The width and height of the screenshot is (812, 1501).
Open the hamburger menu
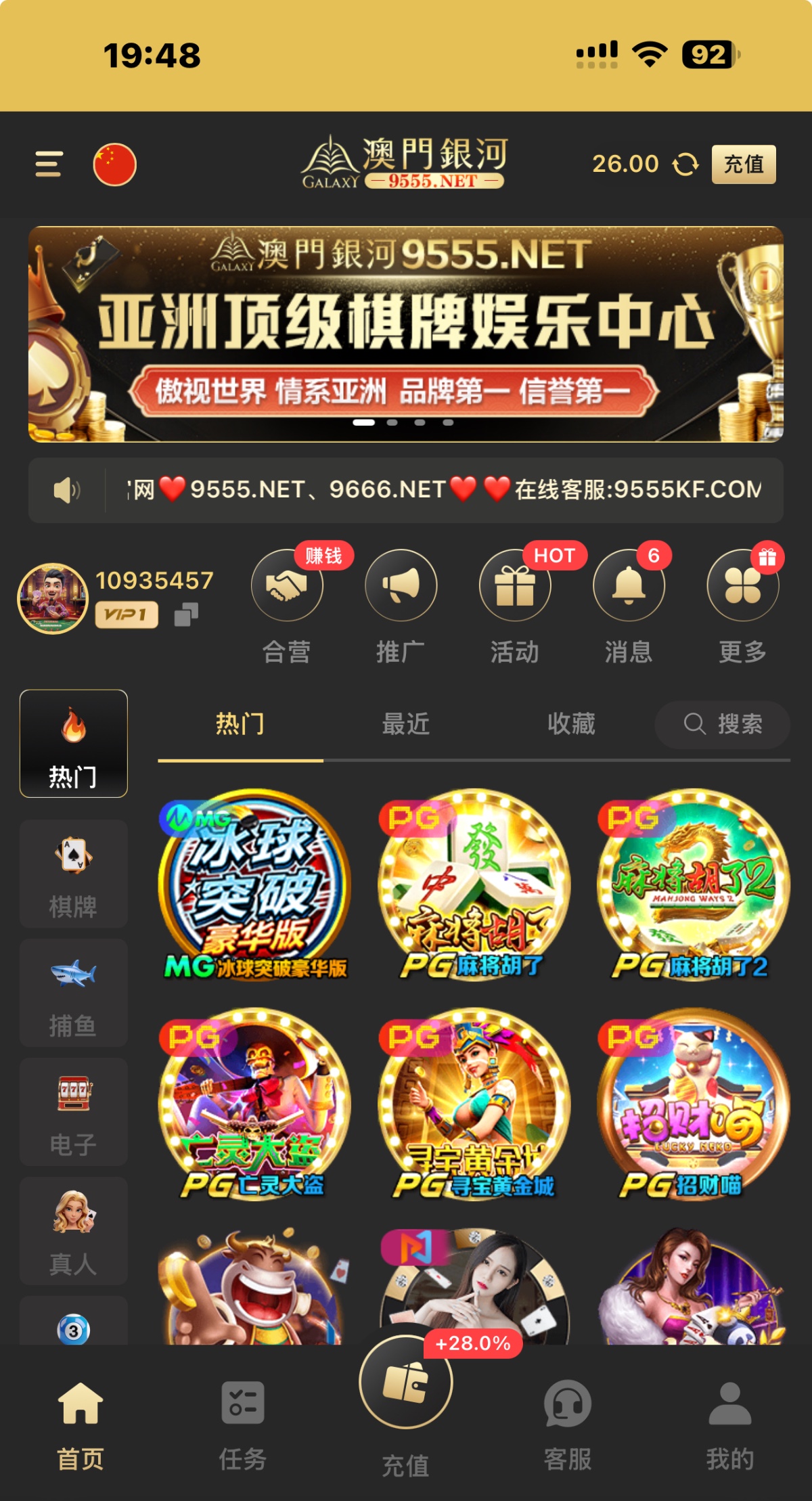(49, 164)
